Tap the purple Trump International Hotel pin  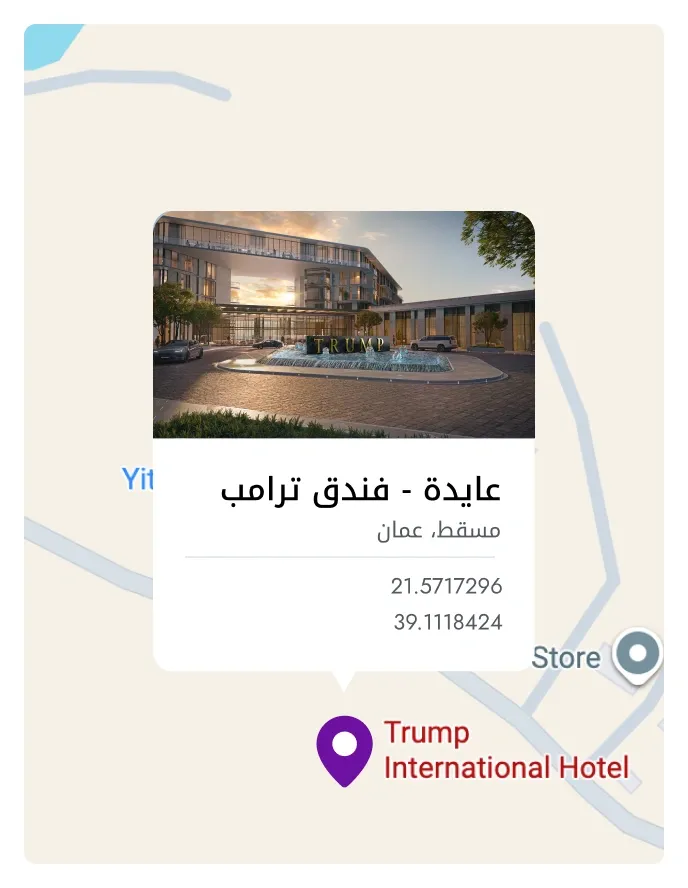[x=344, y=748]
